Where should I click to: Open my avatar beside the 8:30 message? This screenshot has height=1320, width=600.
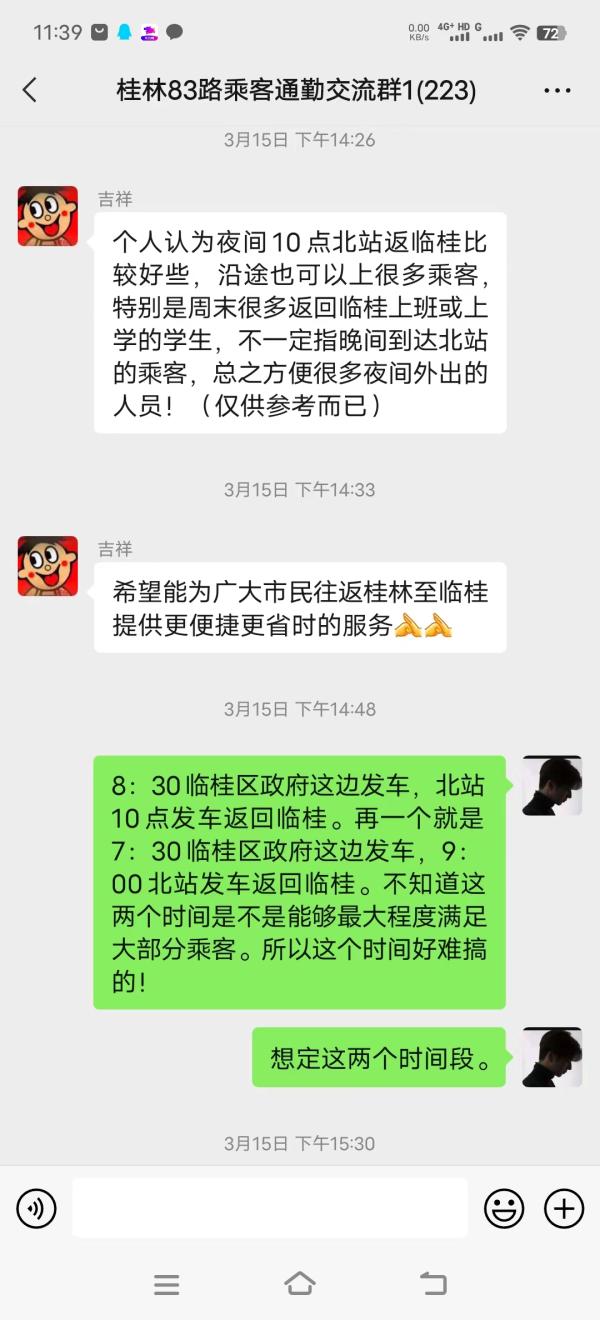coord(552,785)
